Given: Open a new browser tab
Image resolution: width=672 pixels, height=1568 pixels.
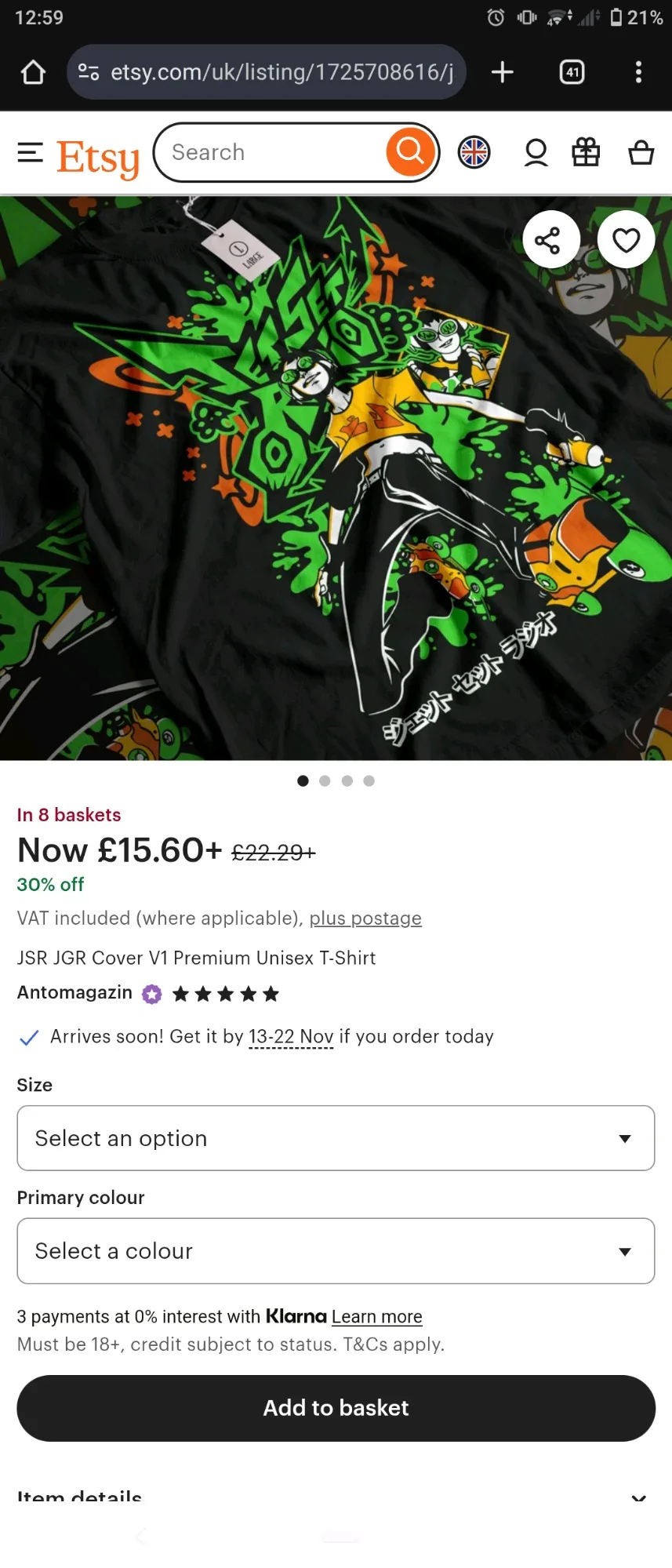Looking at the screenshot, I should (x=502, y=72).
